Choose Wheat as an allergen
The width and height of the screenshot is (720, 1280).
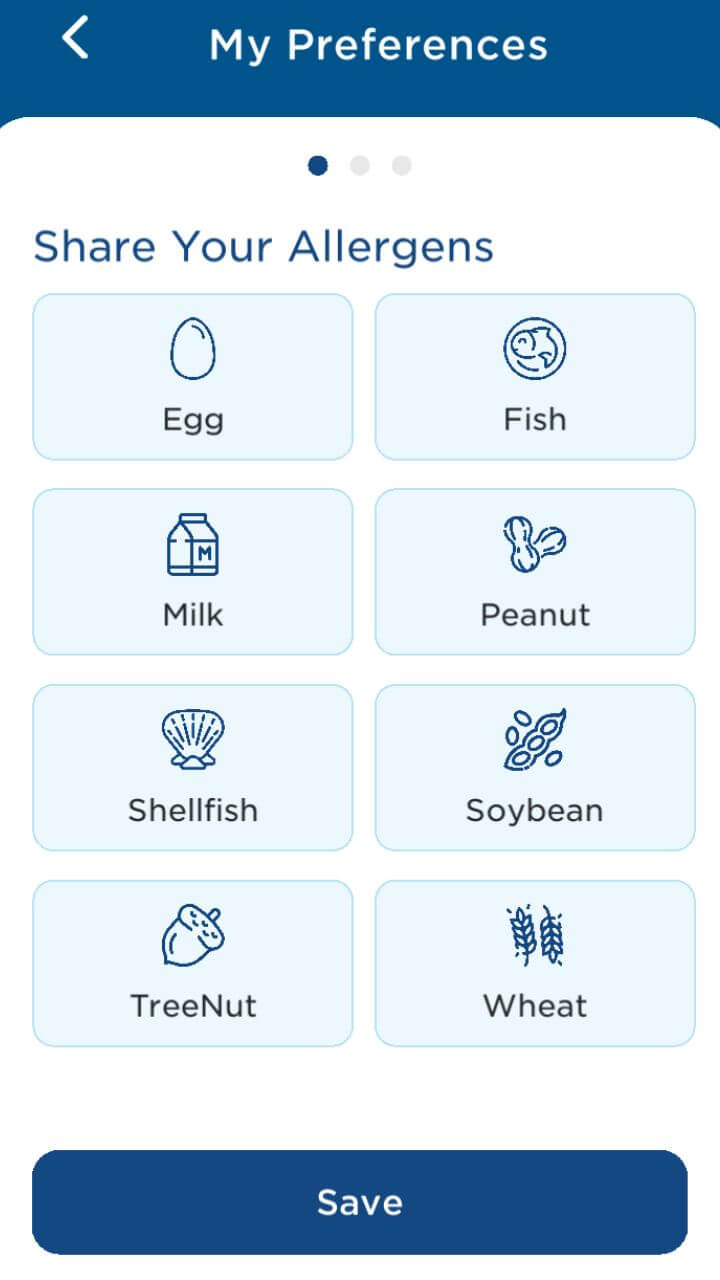pos(535,963)
